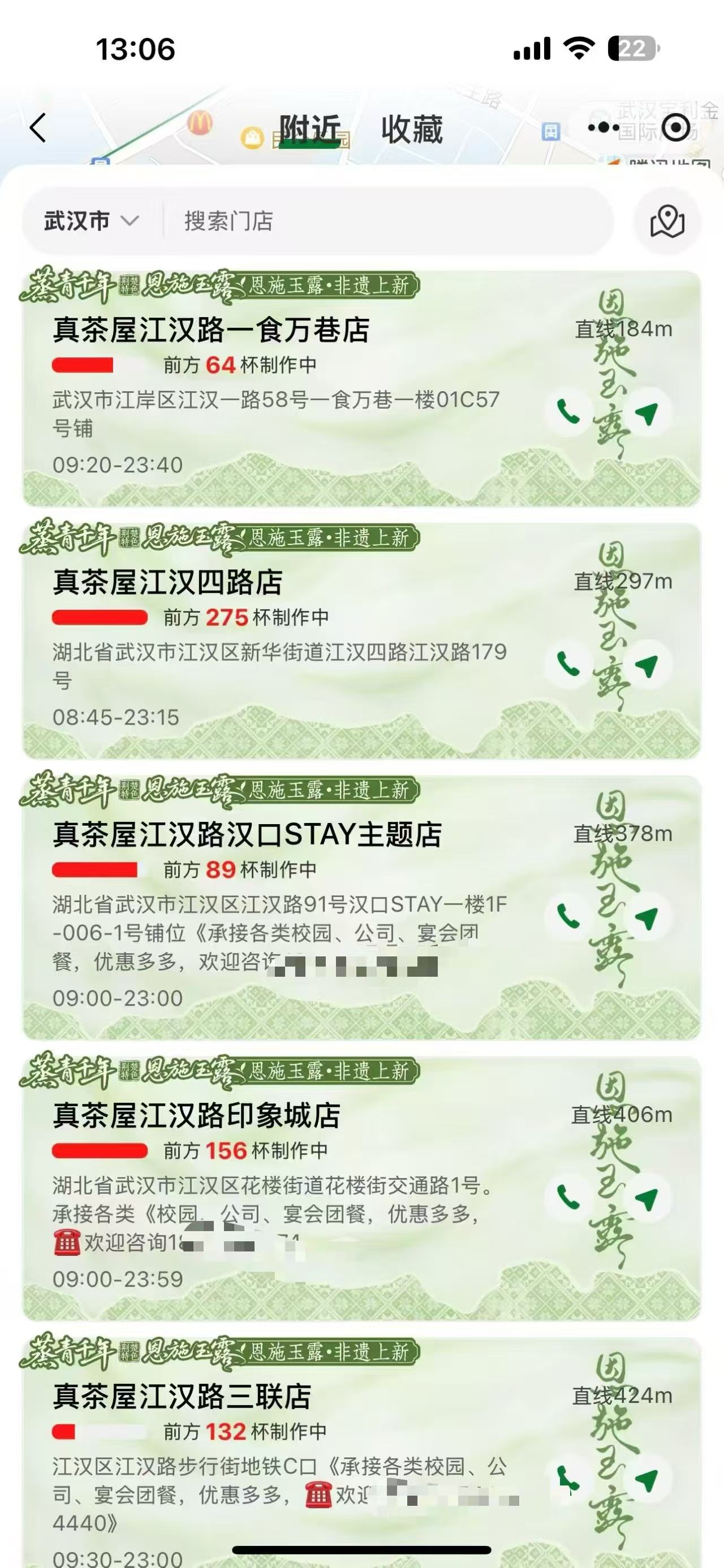This screenshot has width=724, height=1568.
Task: Open the 武汉市 city dropdown
Action: pos(91,220)
